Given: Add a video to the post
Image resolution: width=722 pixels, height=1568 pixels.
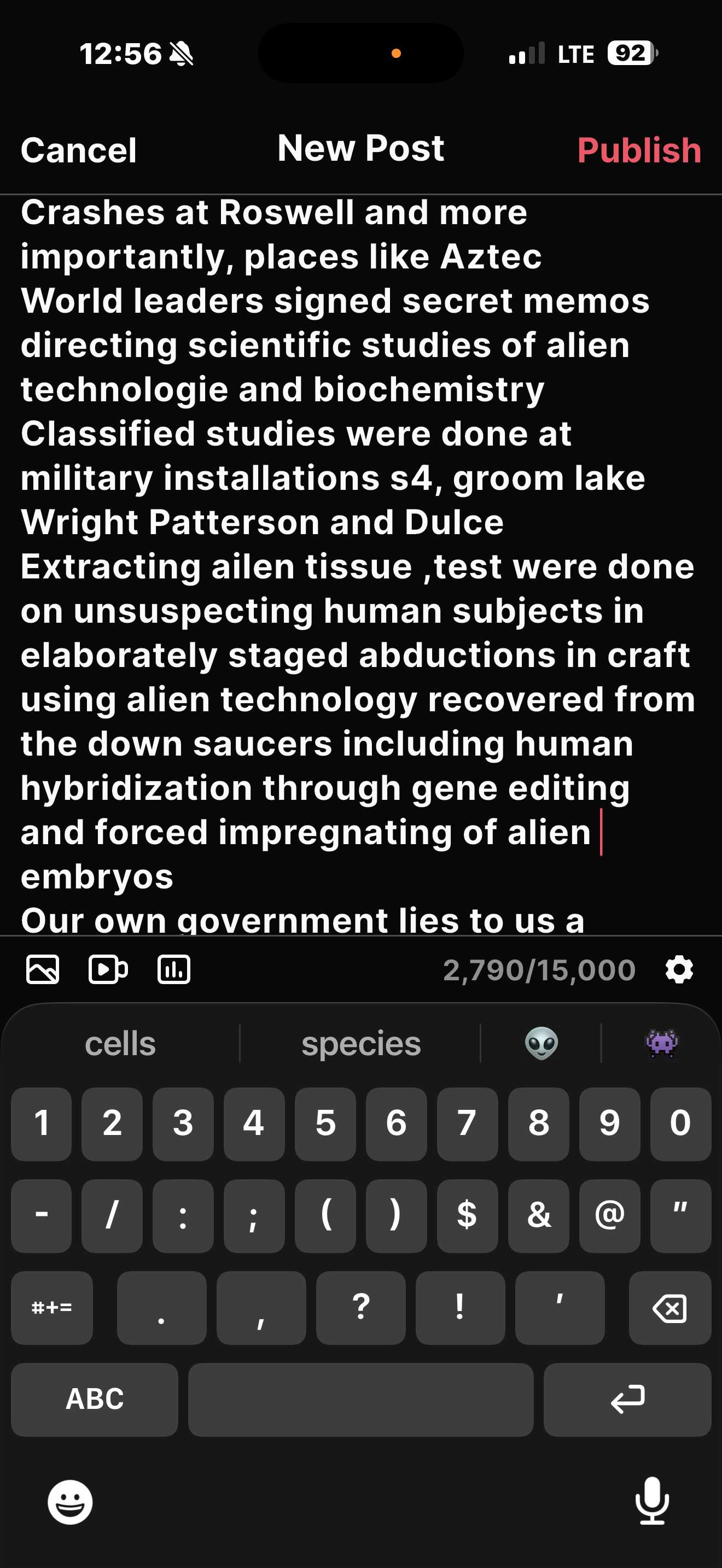Looking at the screenshot, I should (x=108, y=969).
